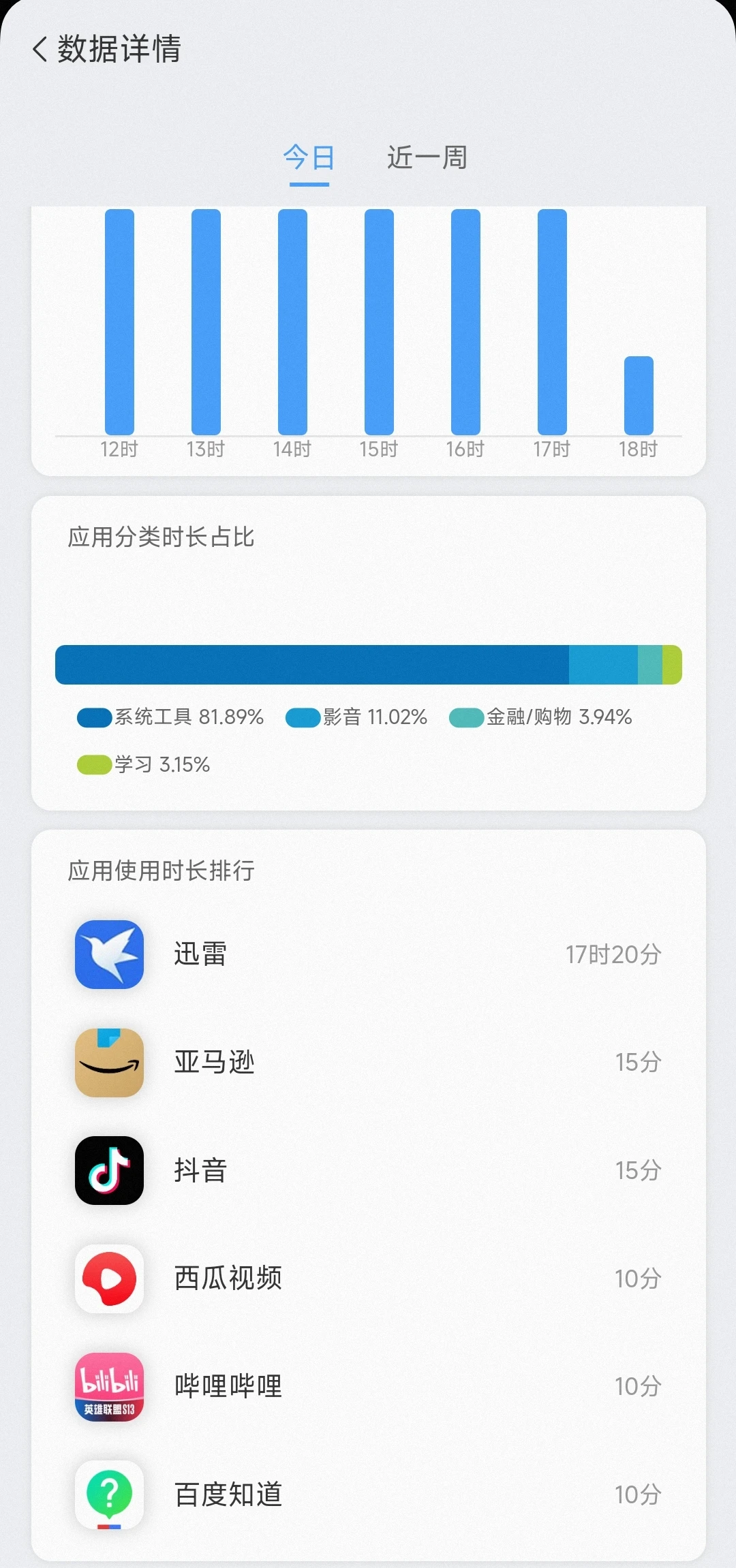Open the 西瓜视频 usage row
Image resolution: width=736 pixels, height=1568 pixels.
368,1279
